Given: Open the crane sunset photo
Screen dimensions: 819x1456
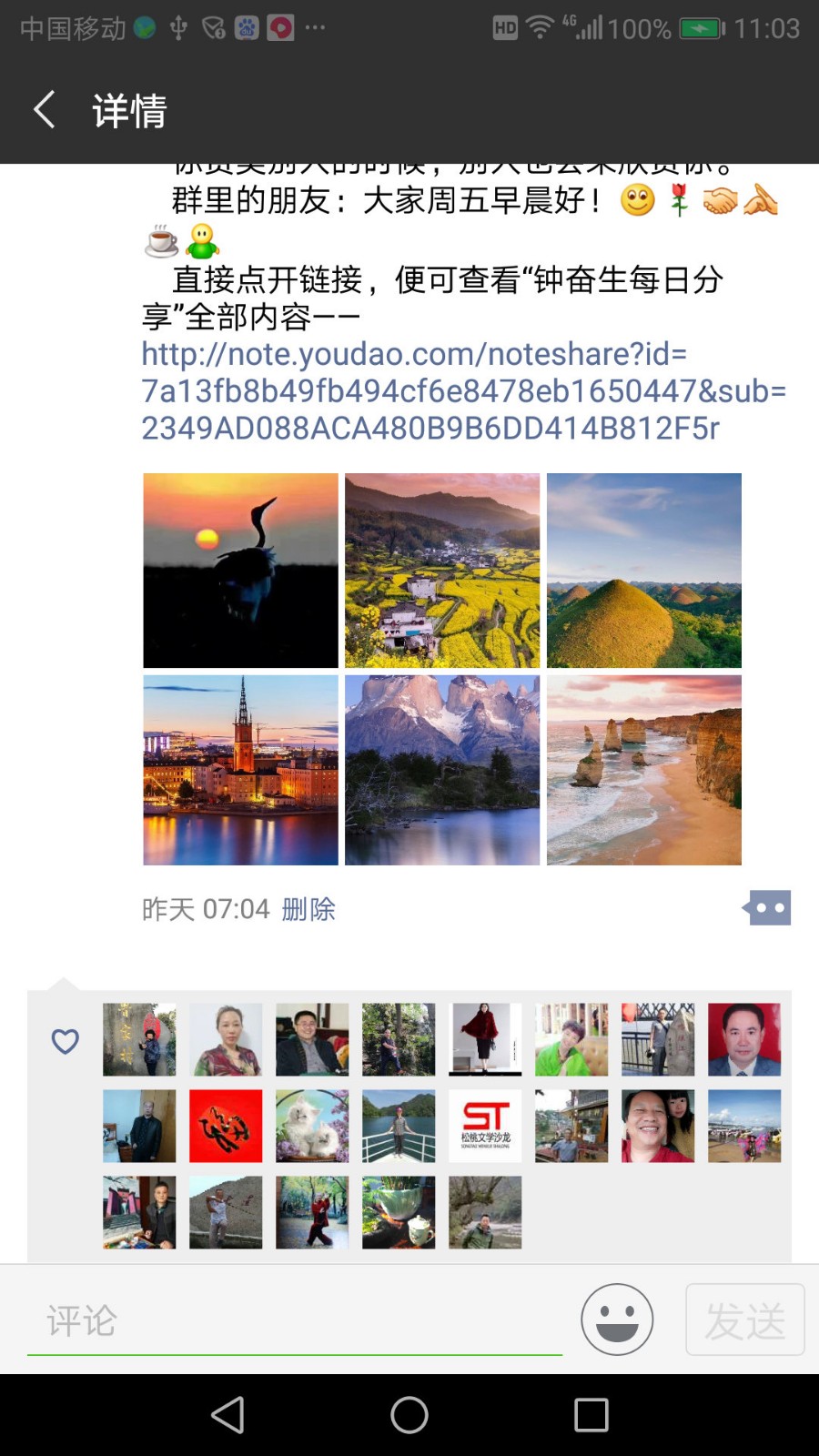Looking at the screenshot, I should pyautogui.click(x=240, y=571).
